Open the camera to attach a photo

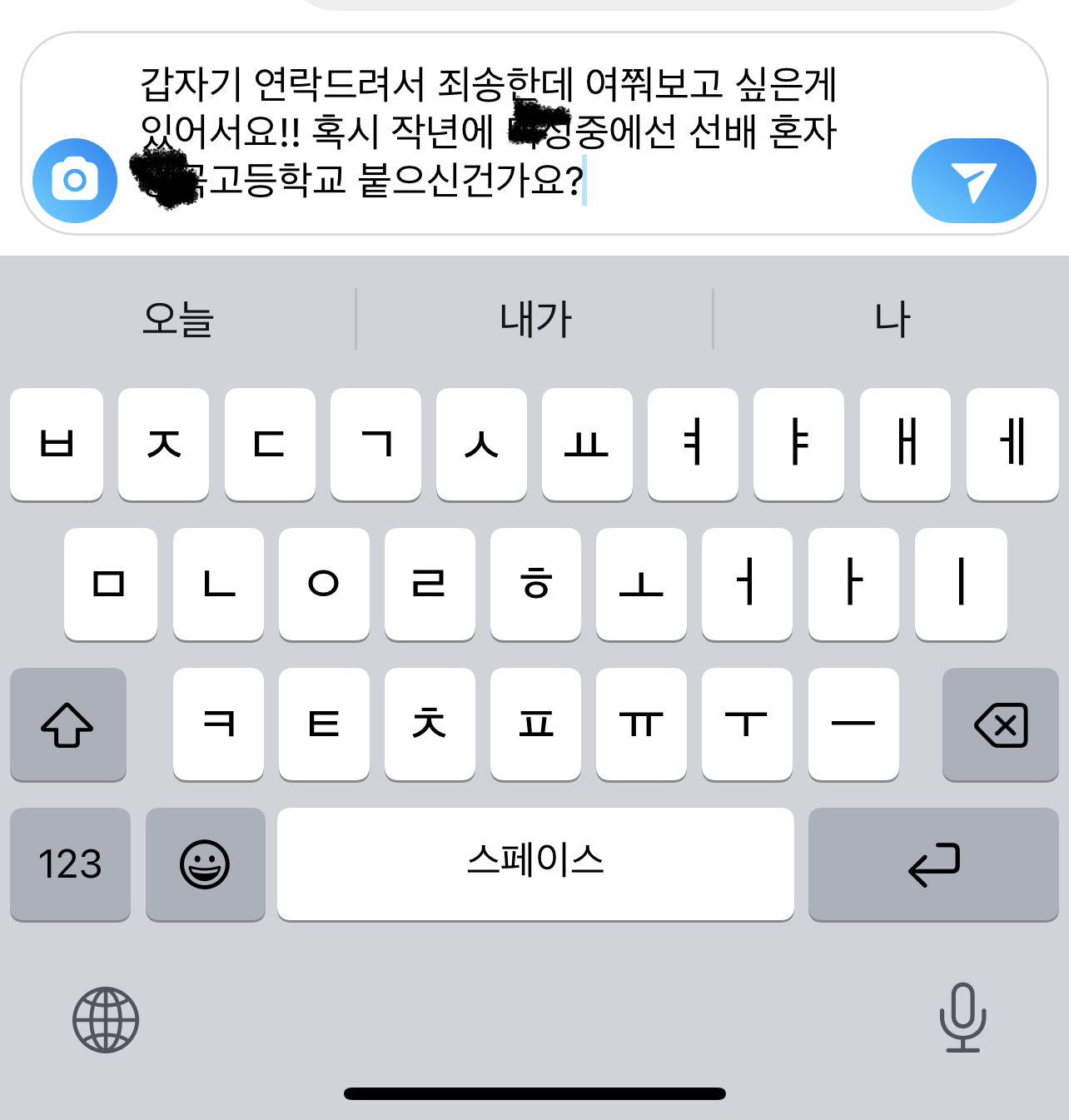[x=75, y=180]
